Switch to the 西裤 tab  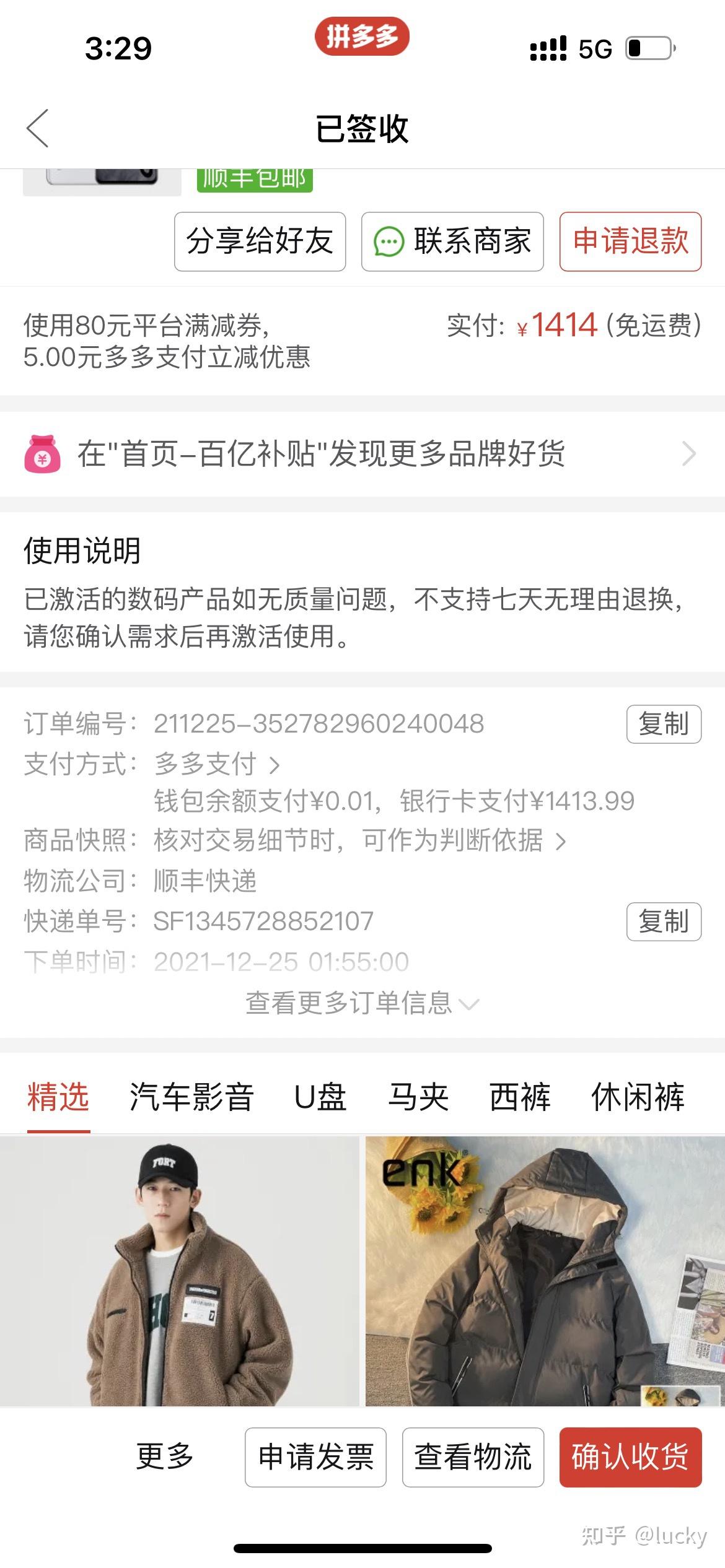[x=520, y=1097]
